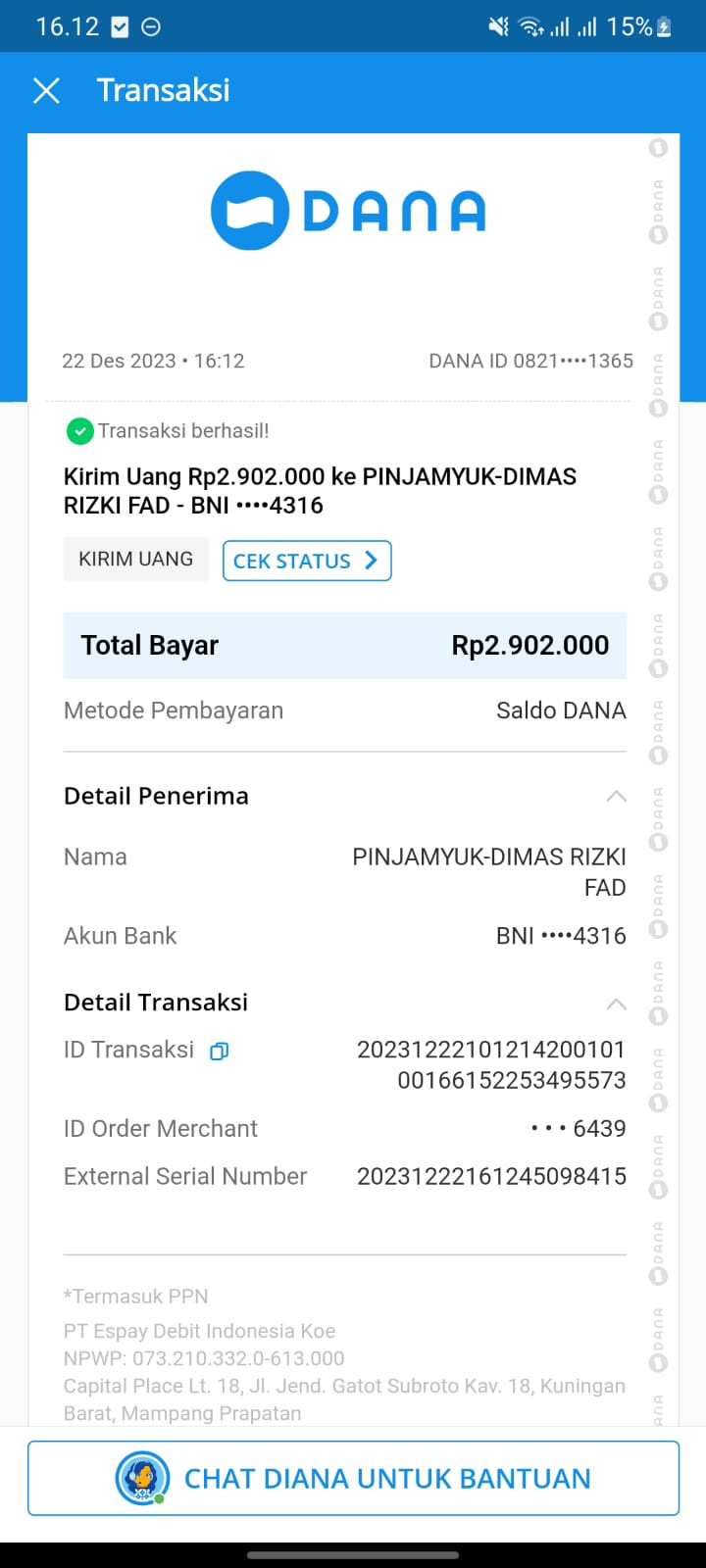
Task: Copy the ID Transaksi number
Action: [220, 1052]
